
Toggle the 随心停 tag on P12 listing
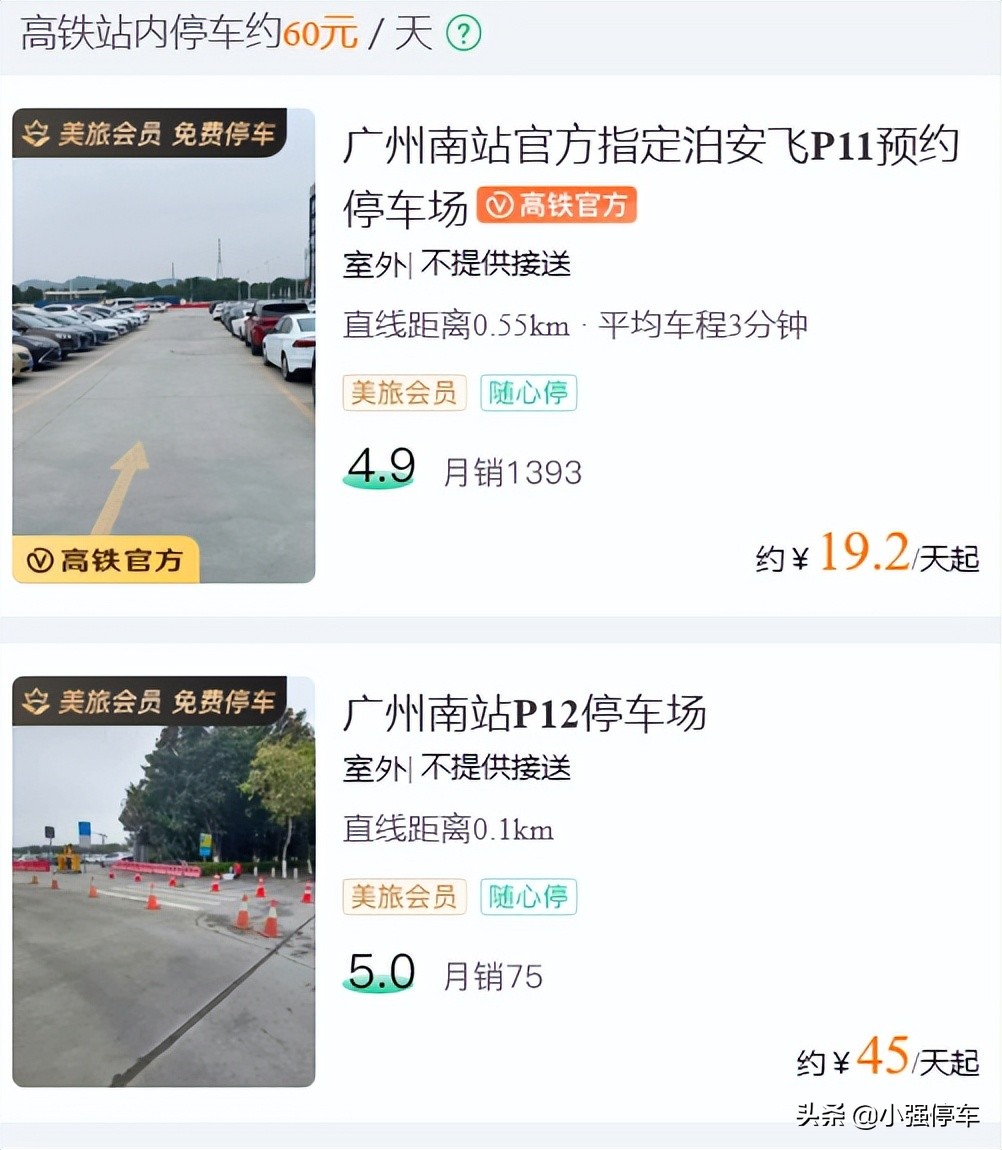(528, 897)
